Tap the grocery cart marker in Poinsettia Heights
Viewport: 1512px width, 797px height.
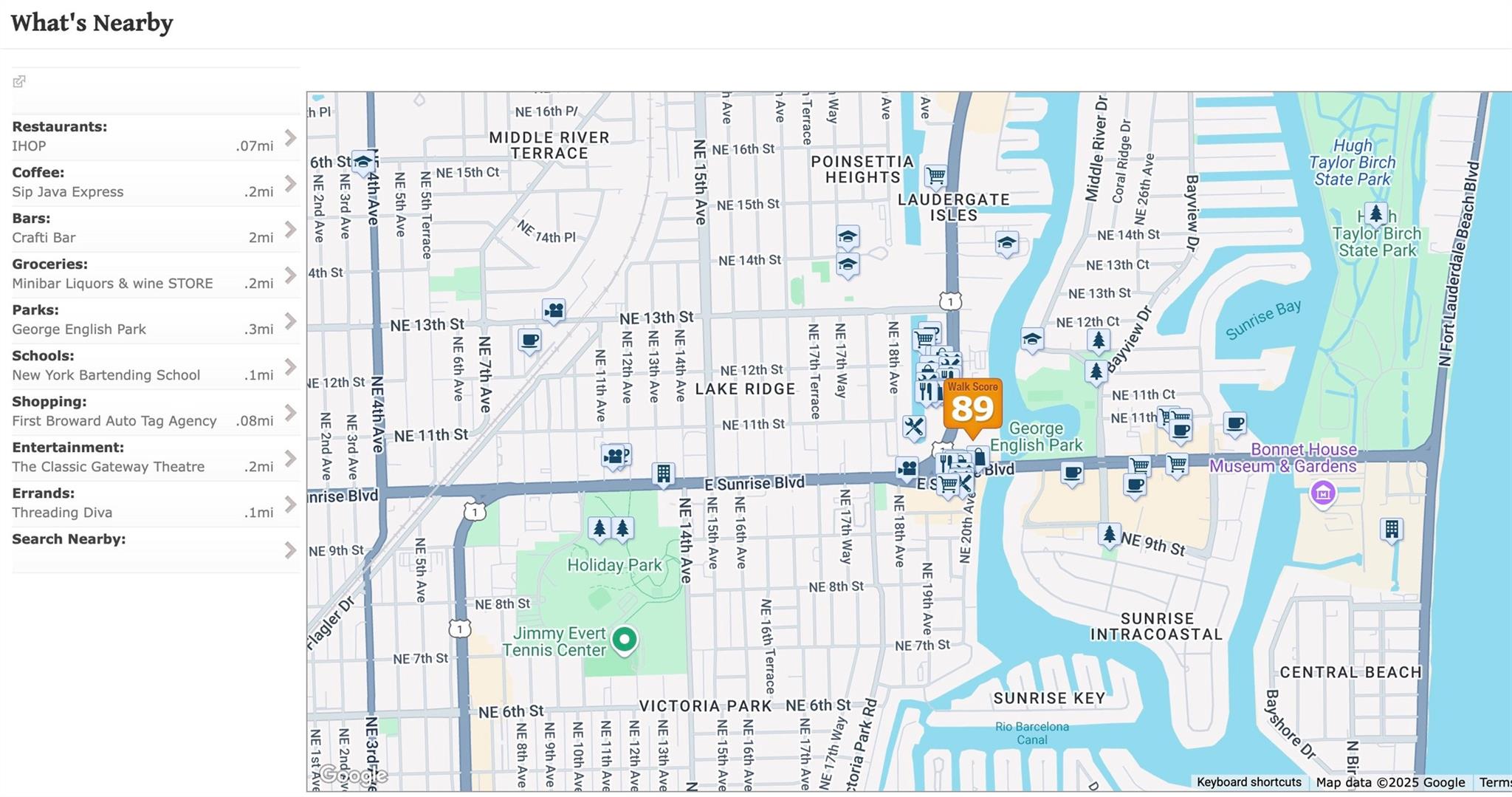point(935,176)
